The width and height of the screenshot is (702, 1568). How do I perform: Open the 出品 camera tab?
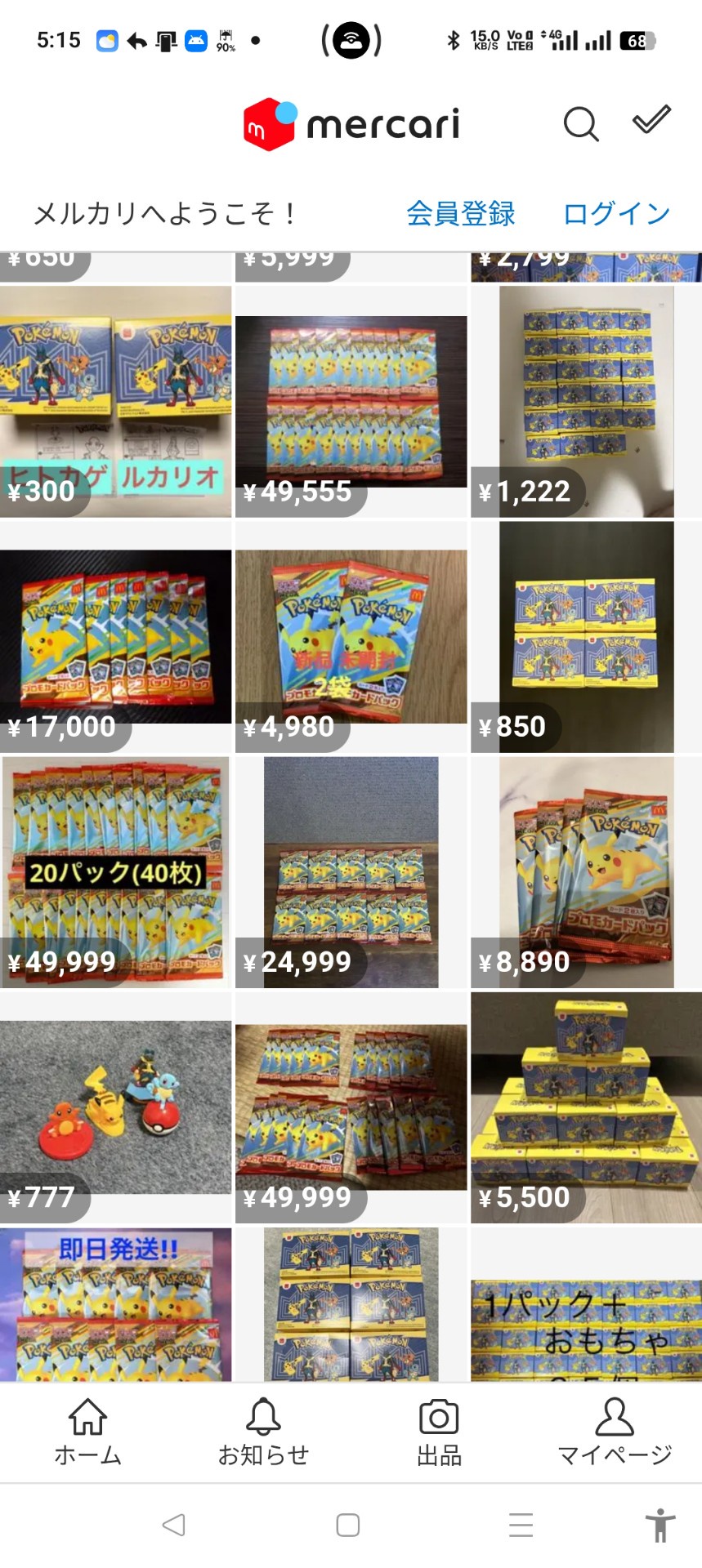439,1432
